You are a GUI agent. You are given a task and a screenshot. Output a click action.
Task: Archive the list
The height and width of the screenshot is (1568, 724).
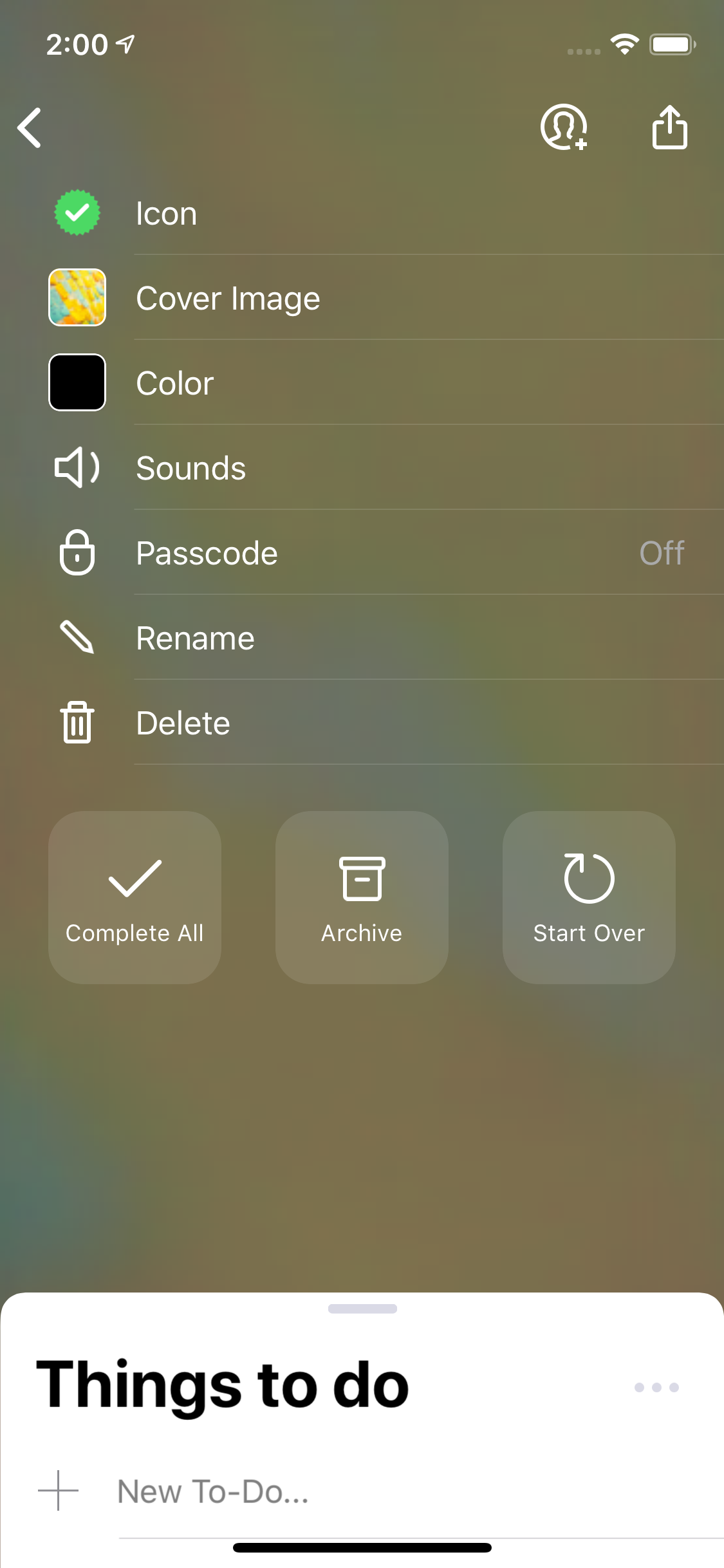[x=362, y=897]
